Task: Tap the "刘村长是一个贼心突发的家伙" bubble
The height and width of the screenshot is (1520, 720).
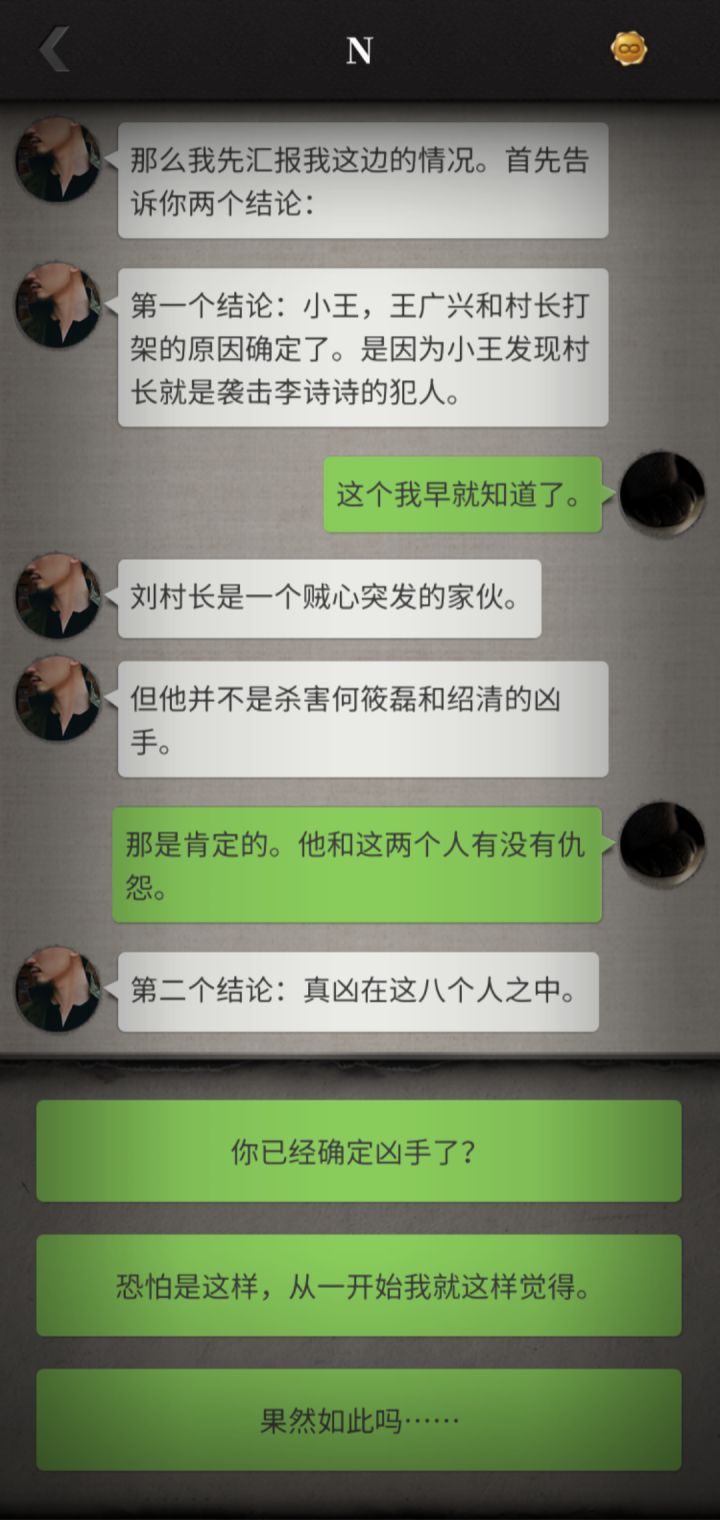Action: [x=330, y=598]
